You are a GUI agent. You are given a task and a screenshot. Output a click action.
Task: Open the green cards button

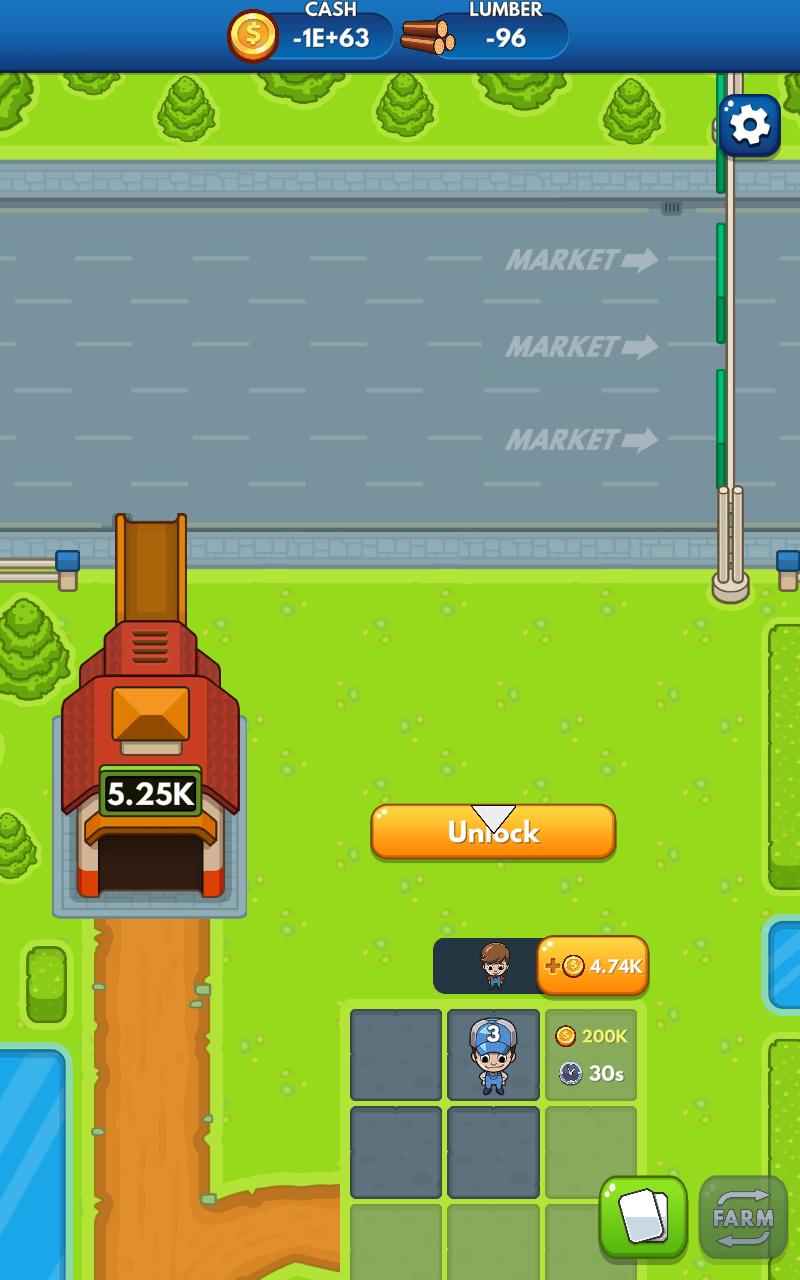(643, 1217)
